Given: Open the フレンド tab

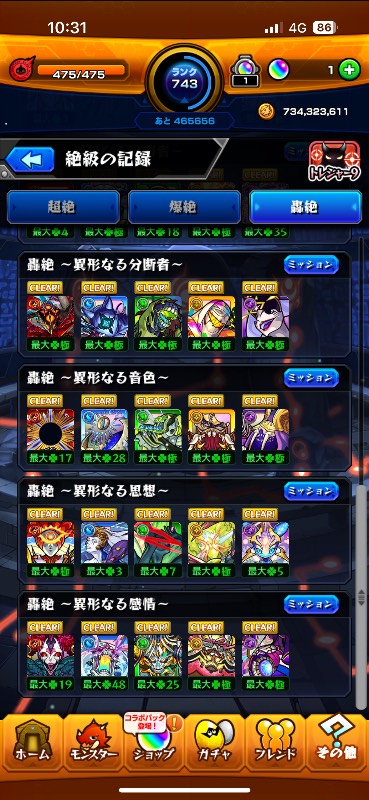Looking at the screenshot, I should tap(275, 742).
